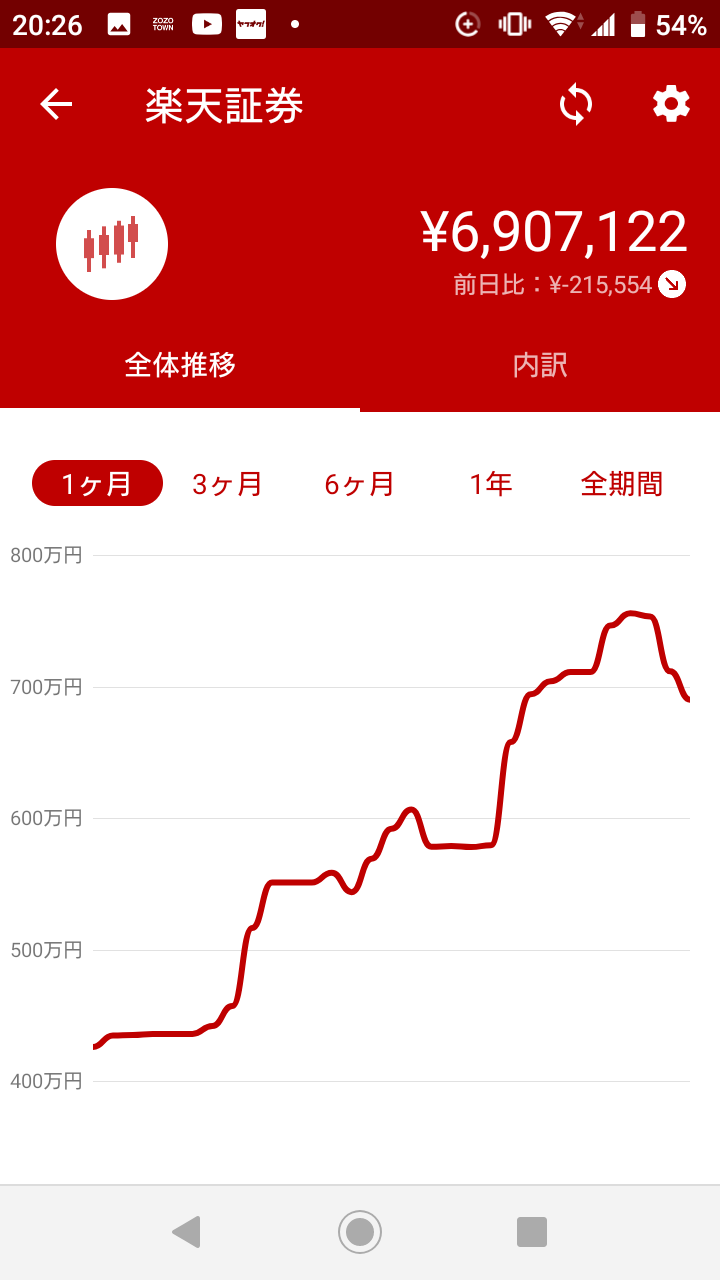Select the 全体推移 tab

(x=180, y=365)
